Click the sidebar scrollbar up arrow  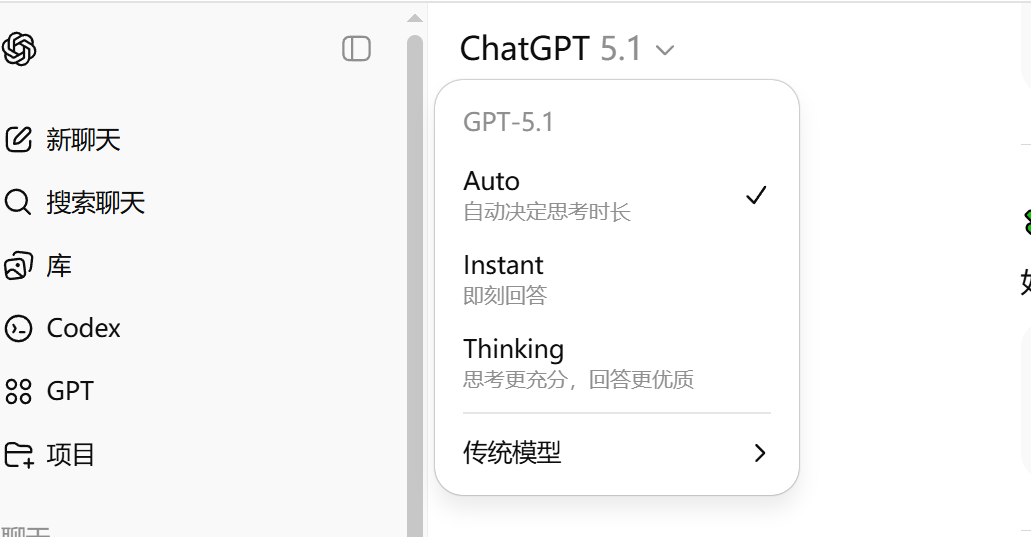coord(414,18)
